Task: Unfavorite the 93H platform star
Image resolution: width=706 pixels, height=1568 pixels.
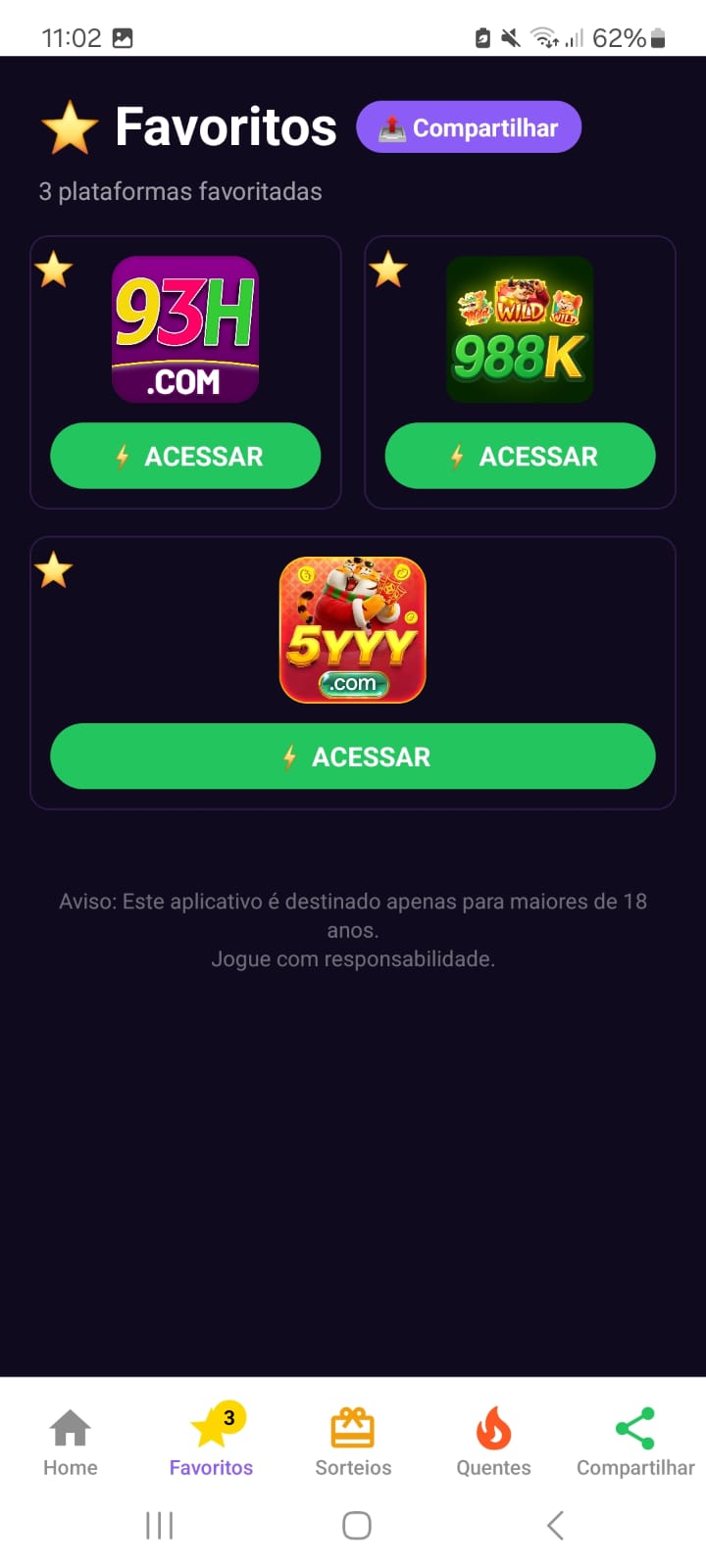Action: pyautogui.click(x=54, y=269)
